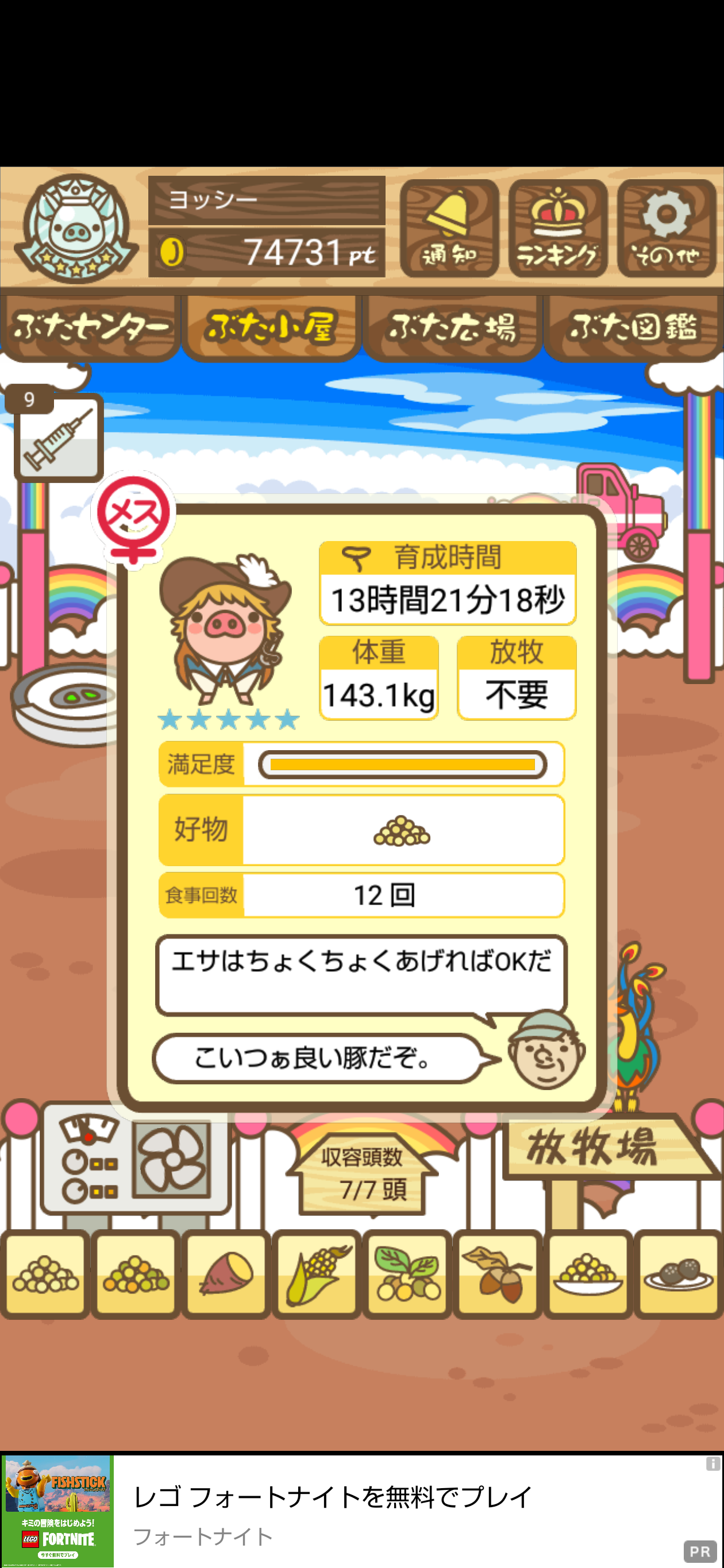Go to the ぶた広場 tab
Image resolution: width=724 pixels, height=1568 pixels.
(x=452, y=329)
